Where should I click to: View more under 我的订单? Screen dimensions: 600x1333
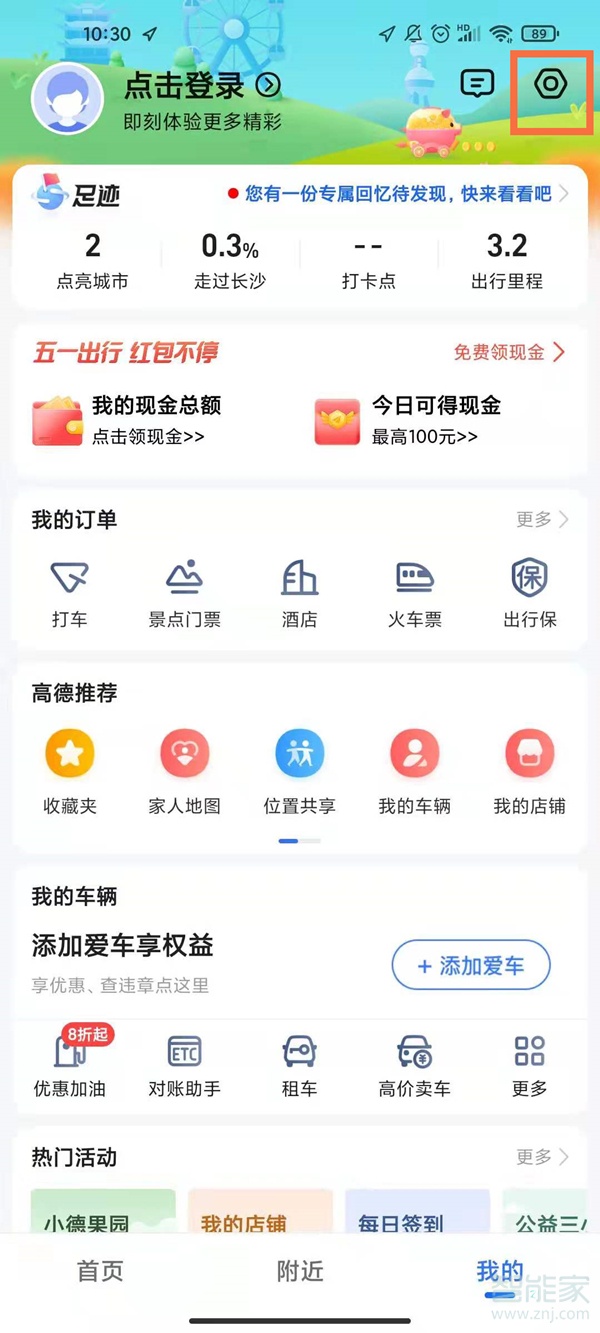(542, 519)
